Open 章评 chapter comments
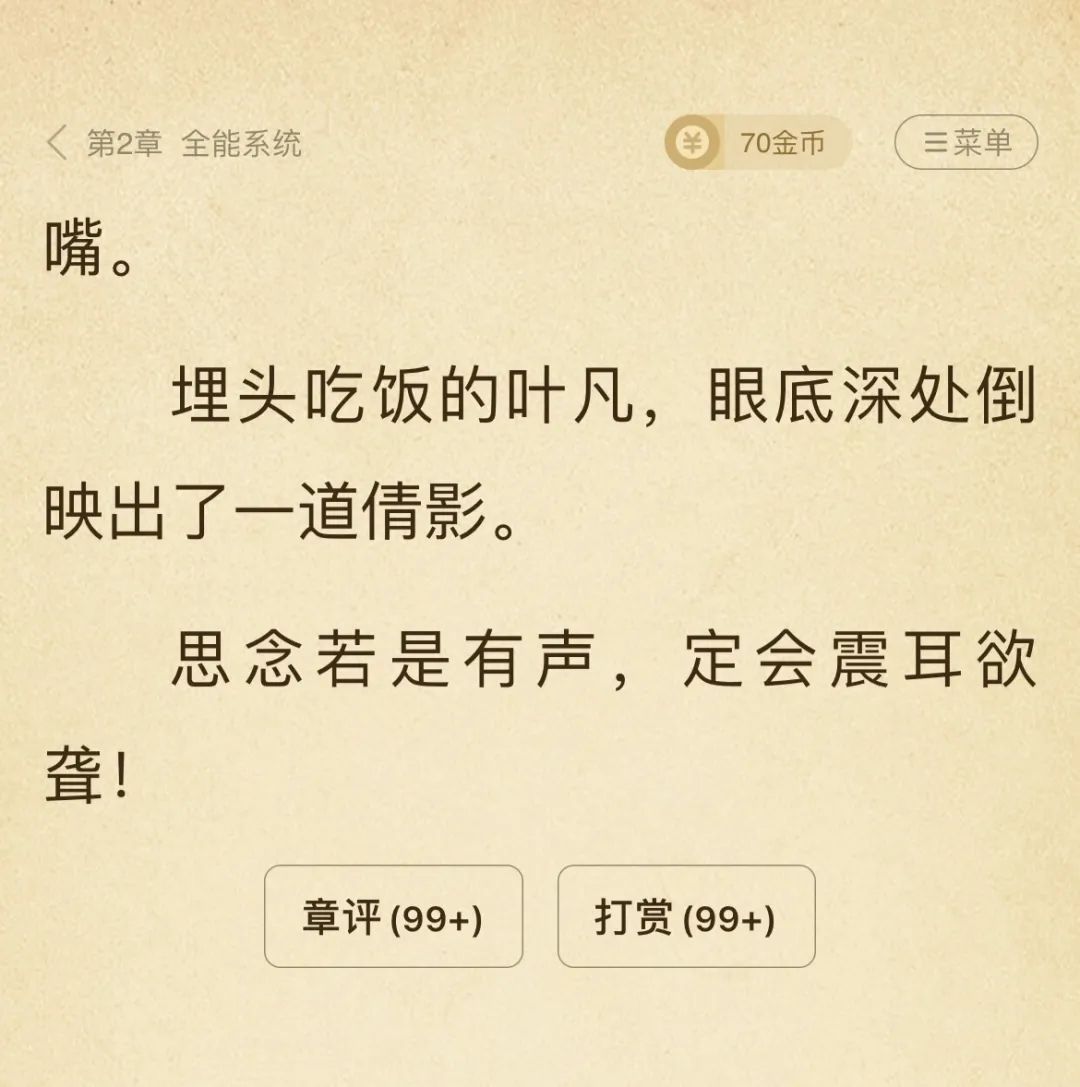 393,917
